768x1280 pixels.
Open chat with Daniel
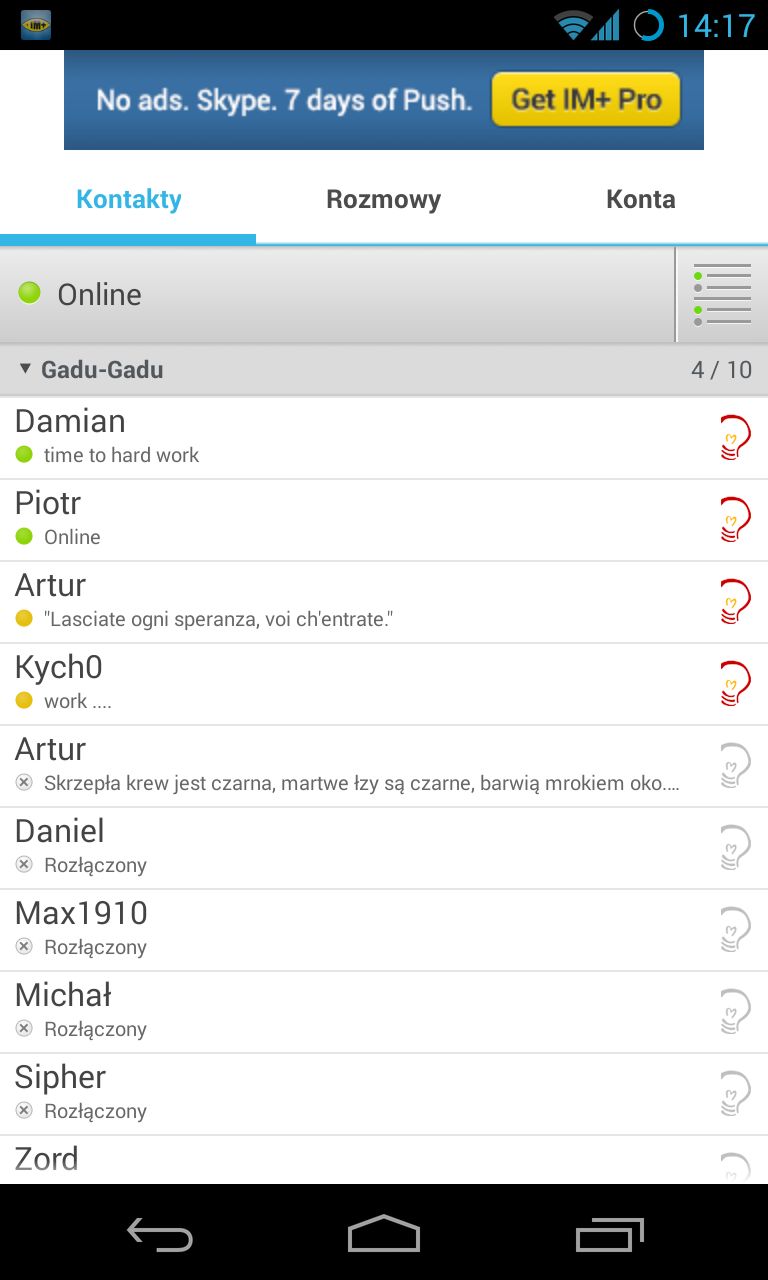[384, 848]
